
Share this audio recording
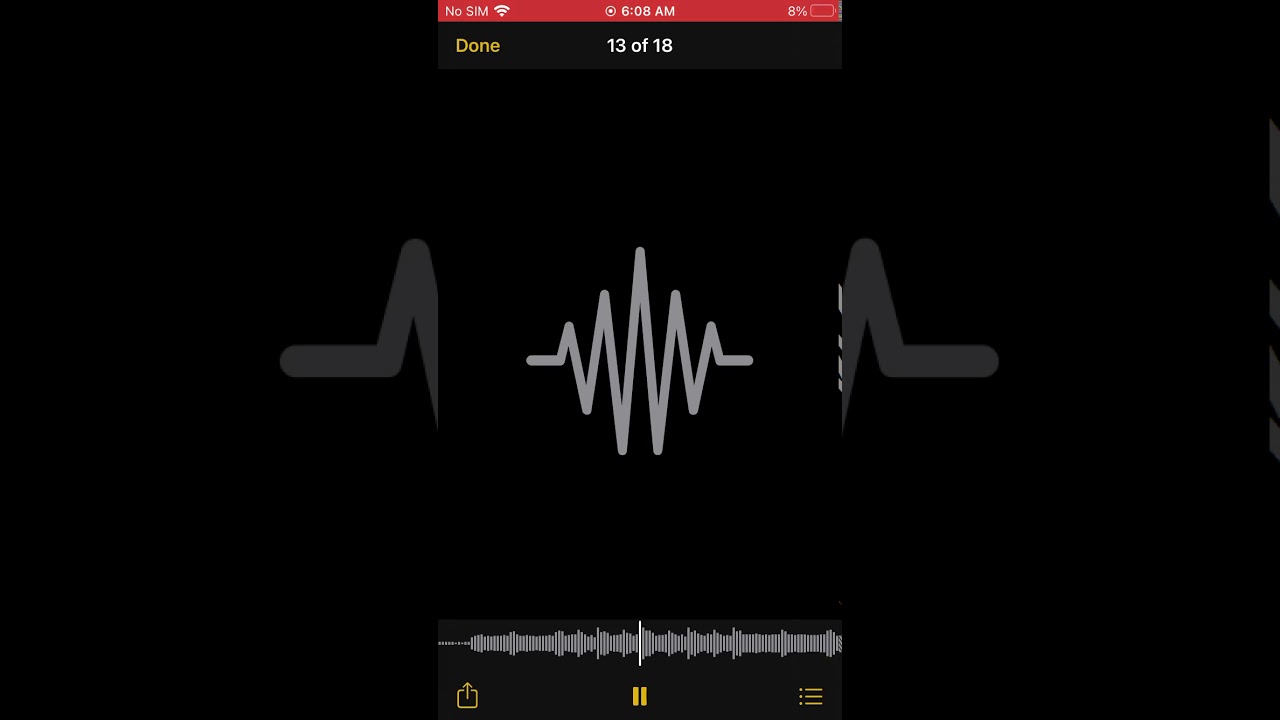click(467, 696)
